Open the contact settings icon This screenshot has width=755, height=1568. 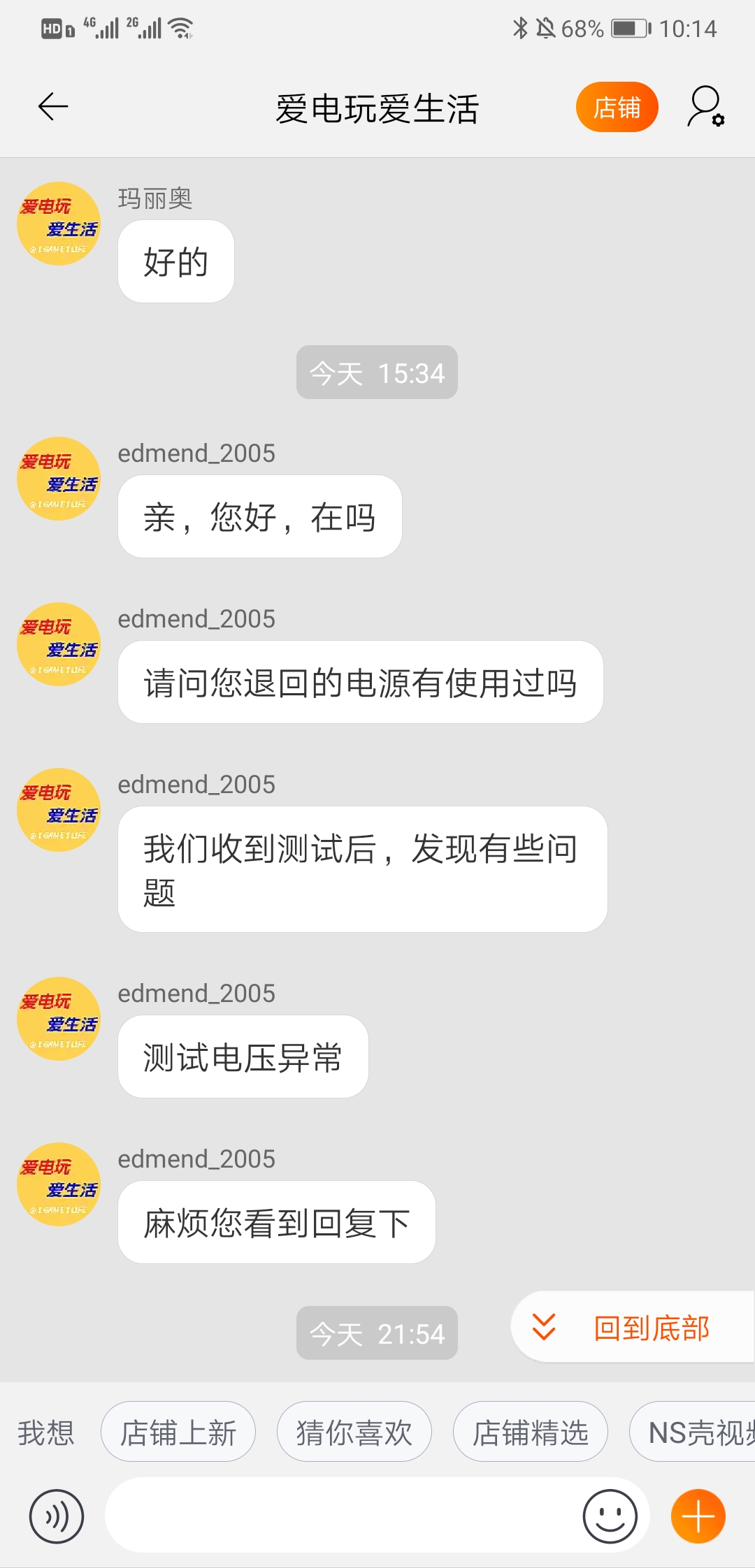pyautogui.click(x=705, y=107)
